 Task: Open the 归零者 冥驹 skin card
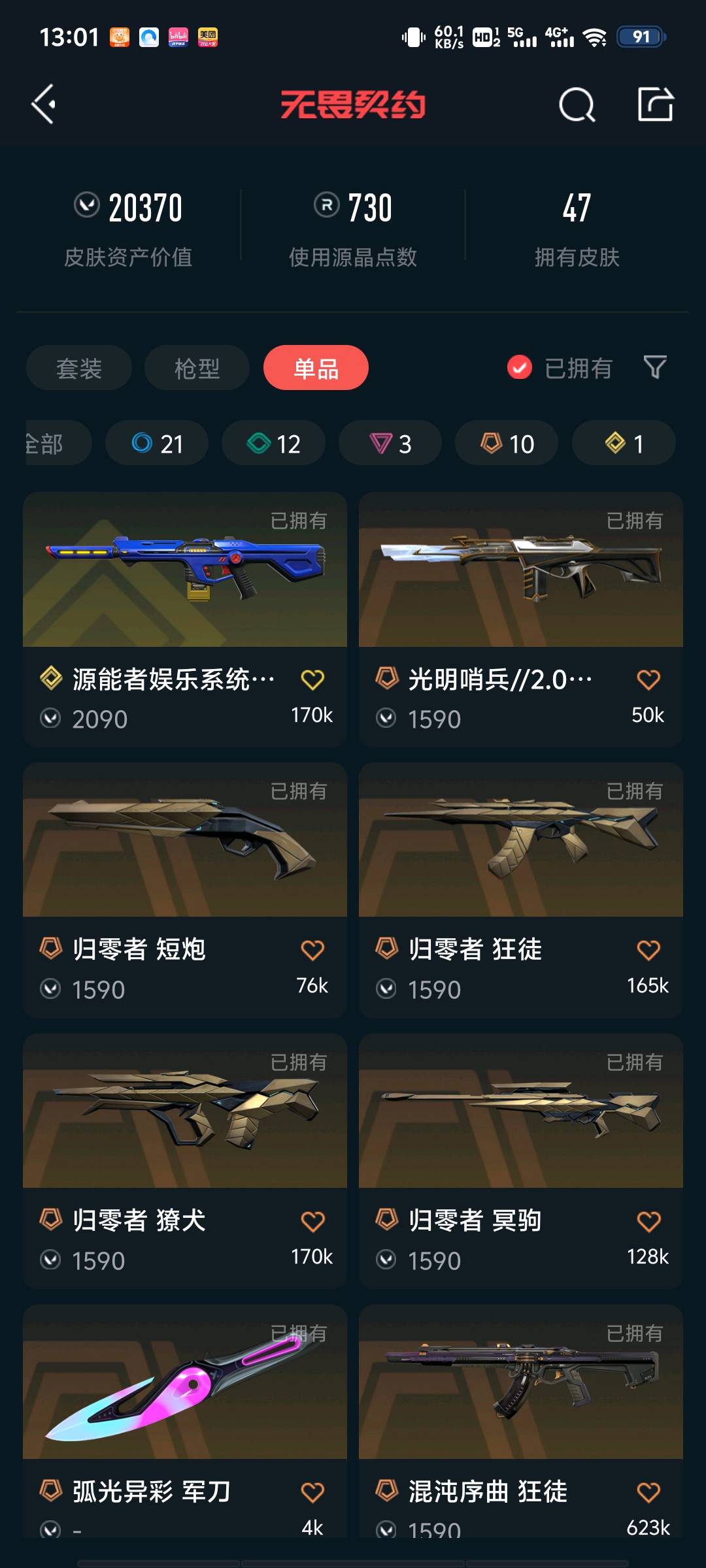pyautogui.click(x=521, y=1161)
